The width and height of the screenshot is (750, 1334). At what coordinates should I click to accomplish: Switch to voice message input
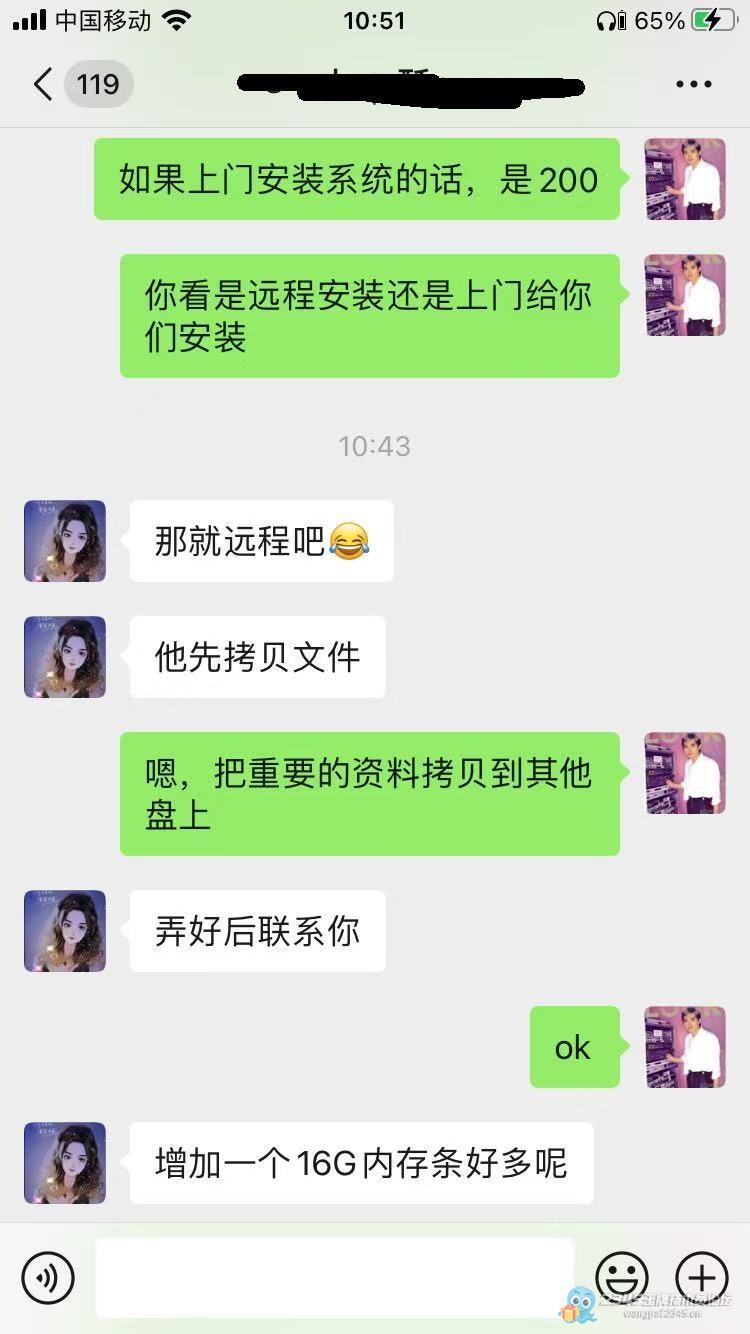[48, 1277]
